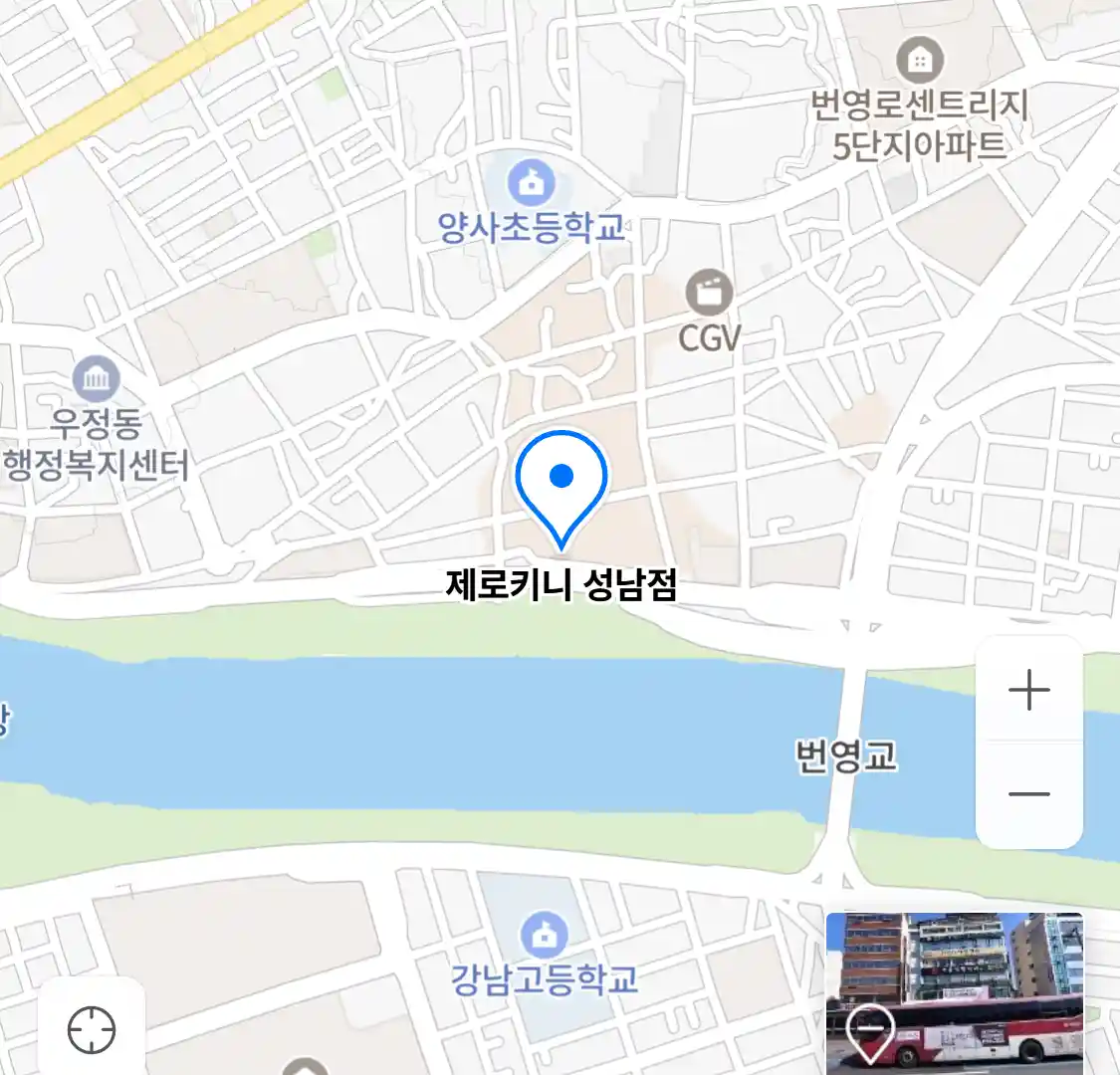
Task: Open the street view thumbnail
Action: tap(954, 989)
